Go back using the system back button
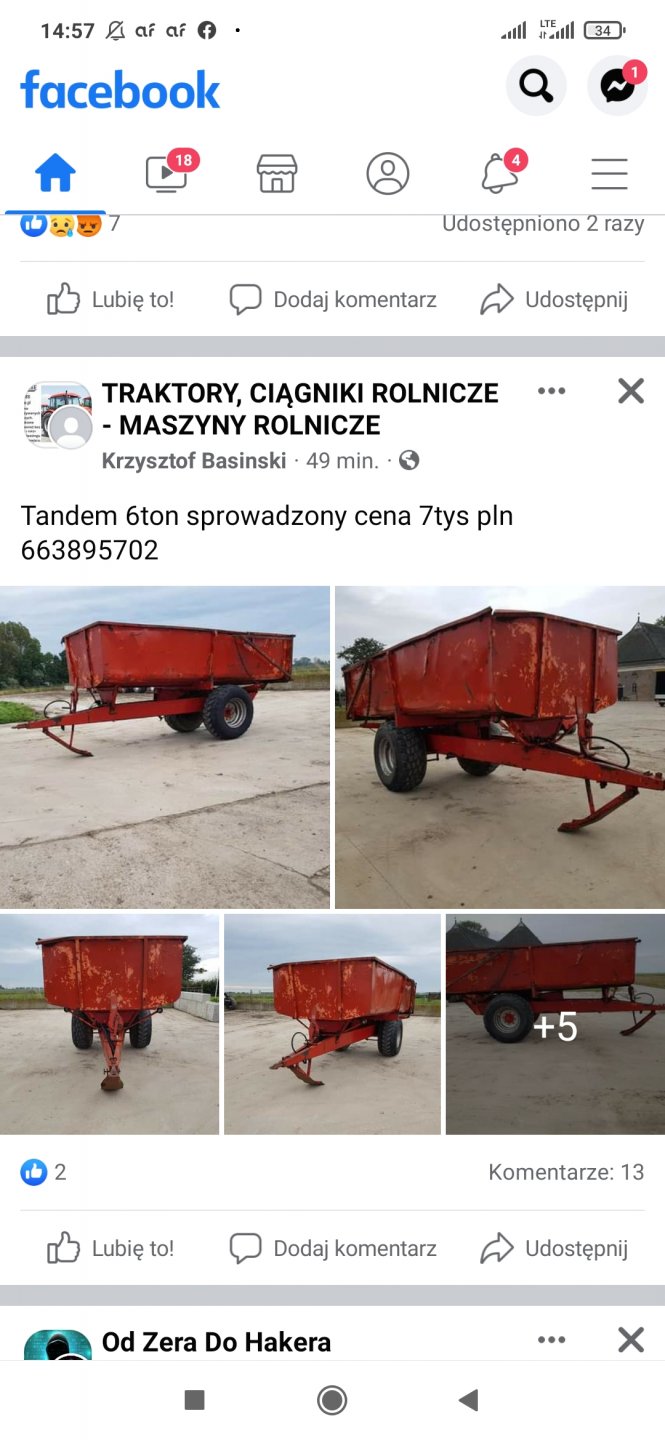 pos(468,1400)
